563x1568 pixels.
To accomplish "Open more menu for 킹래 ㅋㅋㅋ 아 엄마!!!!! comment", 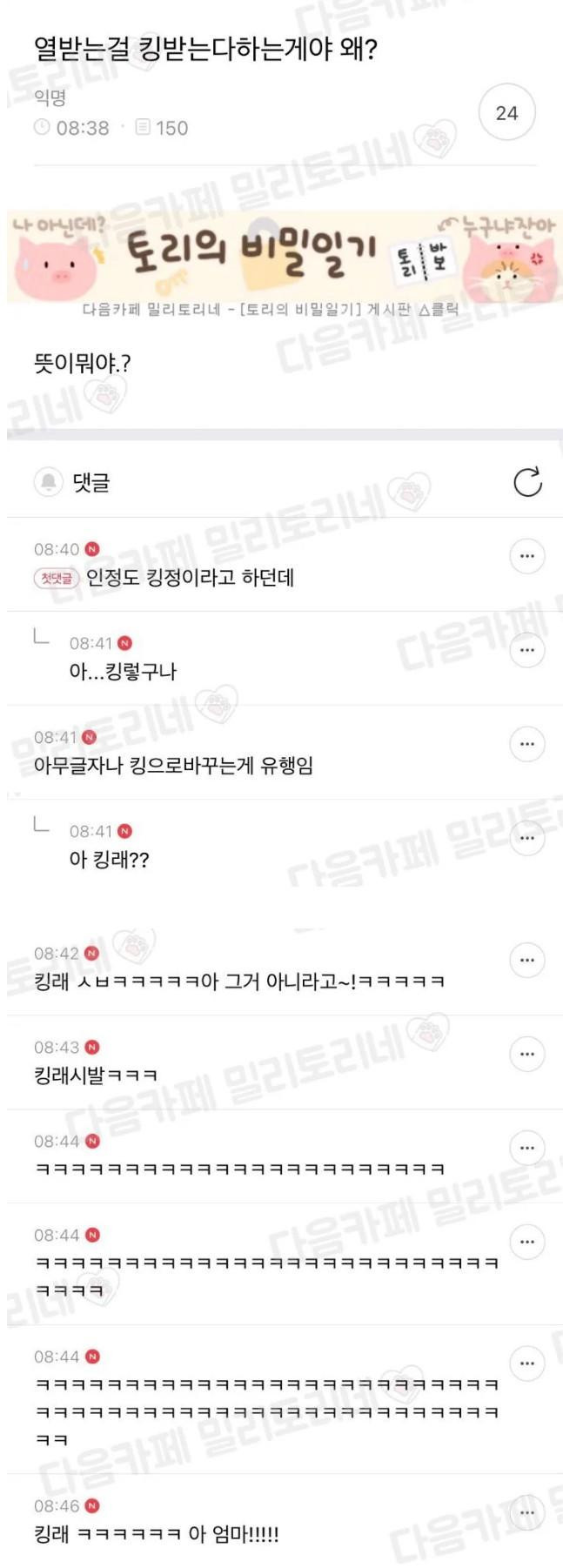I will [x=526, y=1512].
